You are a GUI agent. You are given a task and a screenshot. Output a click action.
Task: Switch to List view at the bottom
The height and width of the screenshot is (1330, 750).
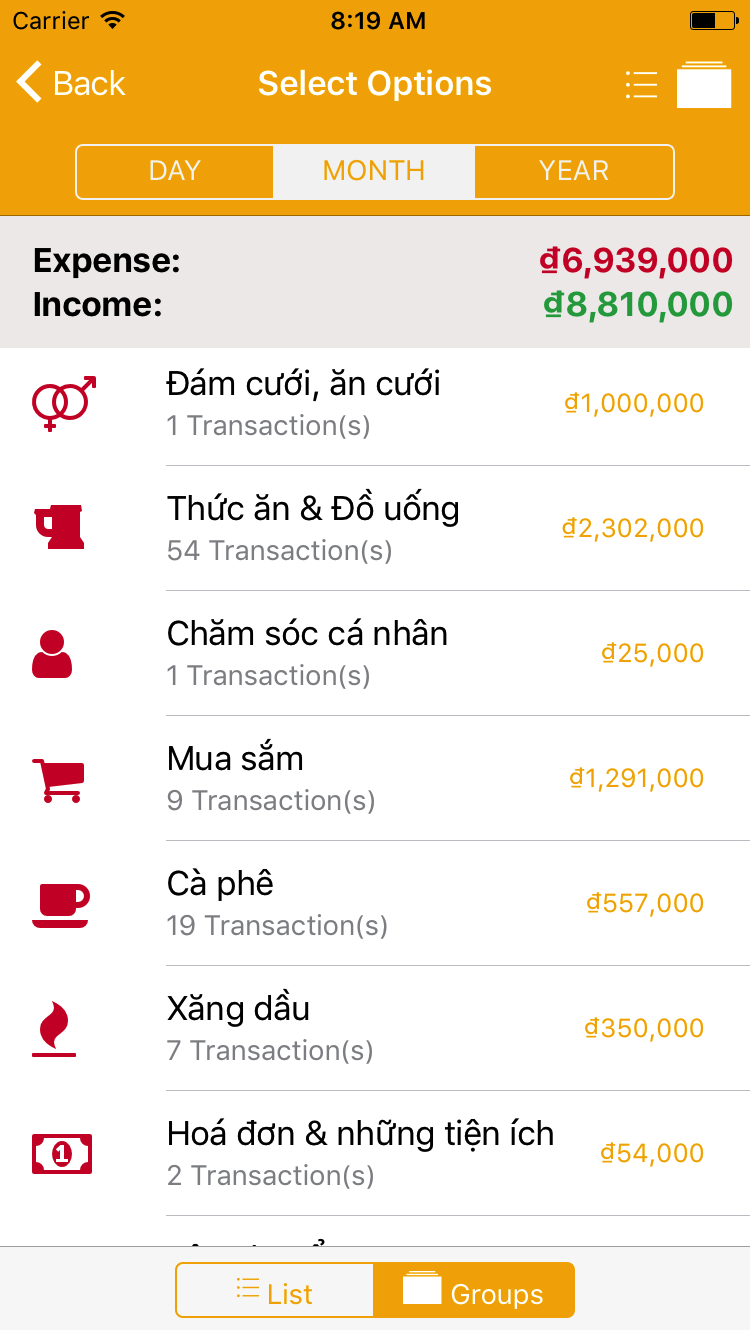pos(274,1290)
